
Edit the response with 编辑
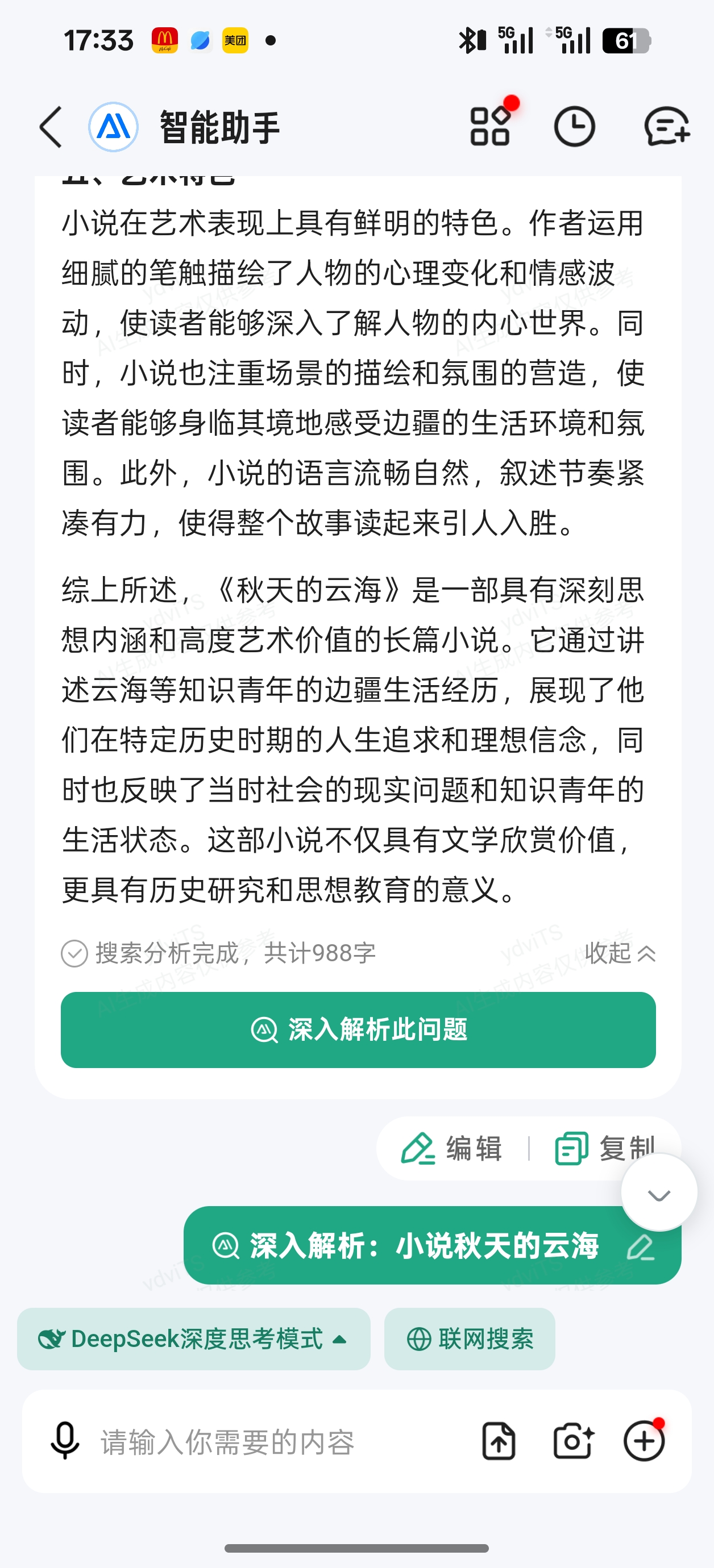coord(452,1149)
